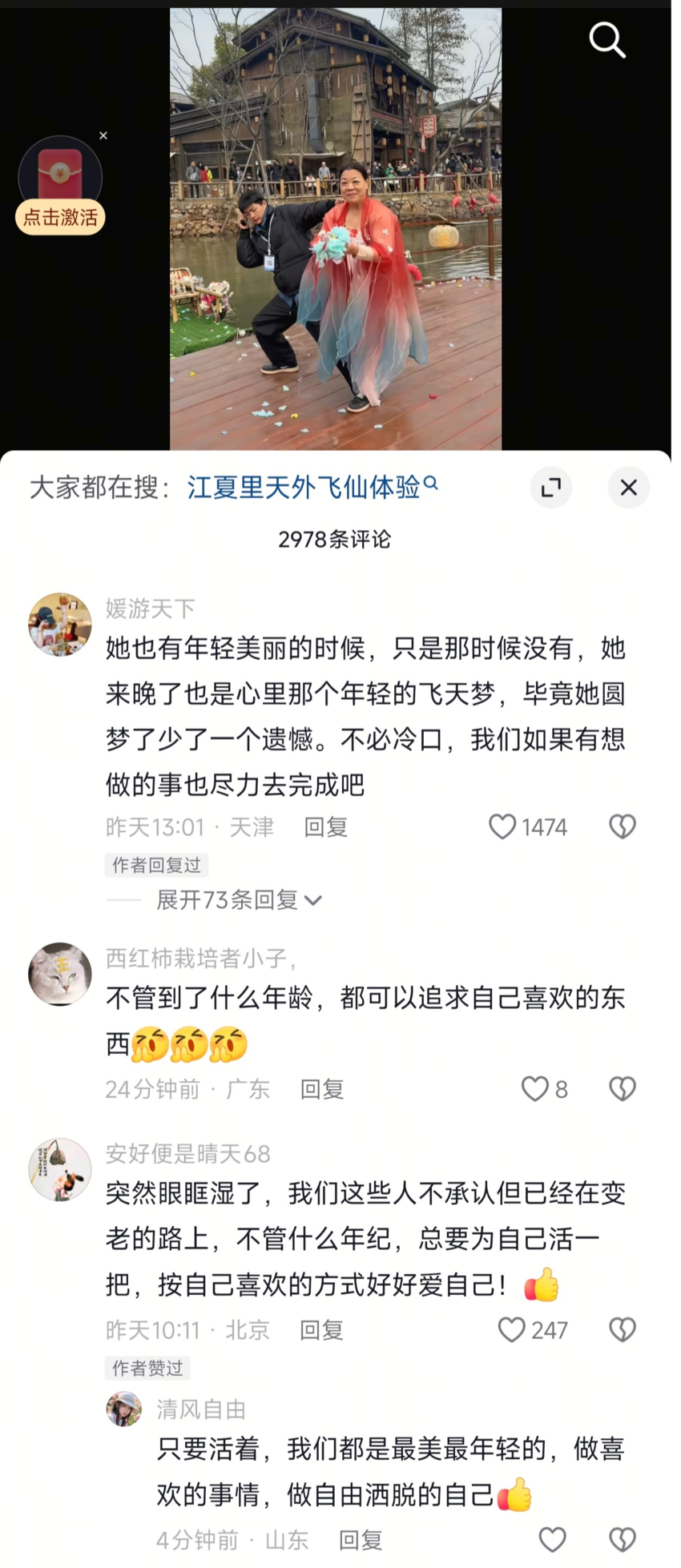Expand 73 replies under 媛游天下's comment
This screenshot has width=681, height=1568.
(x=238, y=900)
